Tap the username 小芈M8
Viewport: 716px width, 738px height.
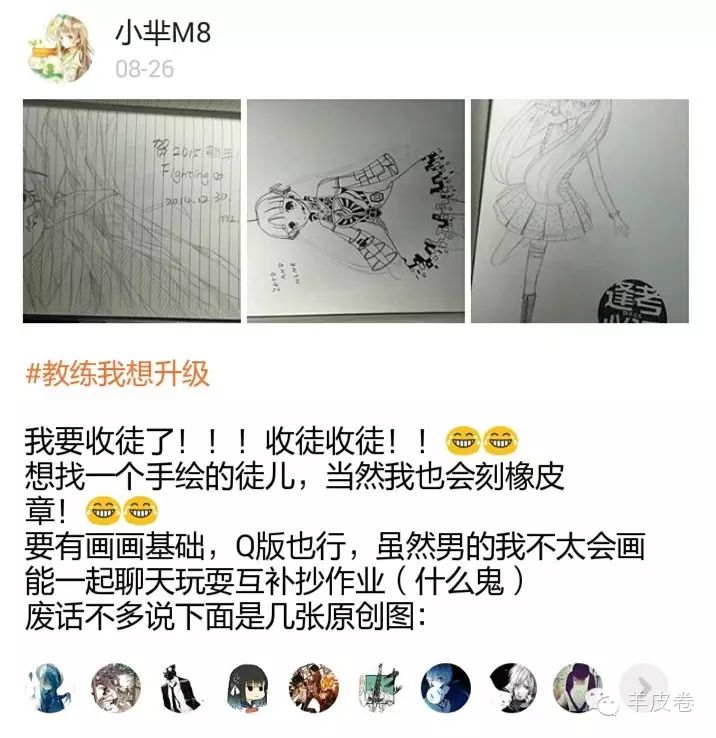163,36
